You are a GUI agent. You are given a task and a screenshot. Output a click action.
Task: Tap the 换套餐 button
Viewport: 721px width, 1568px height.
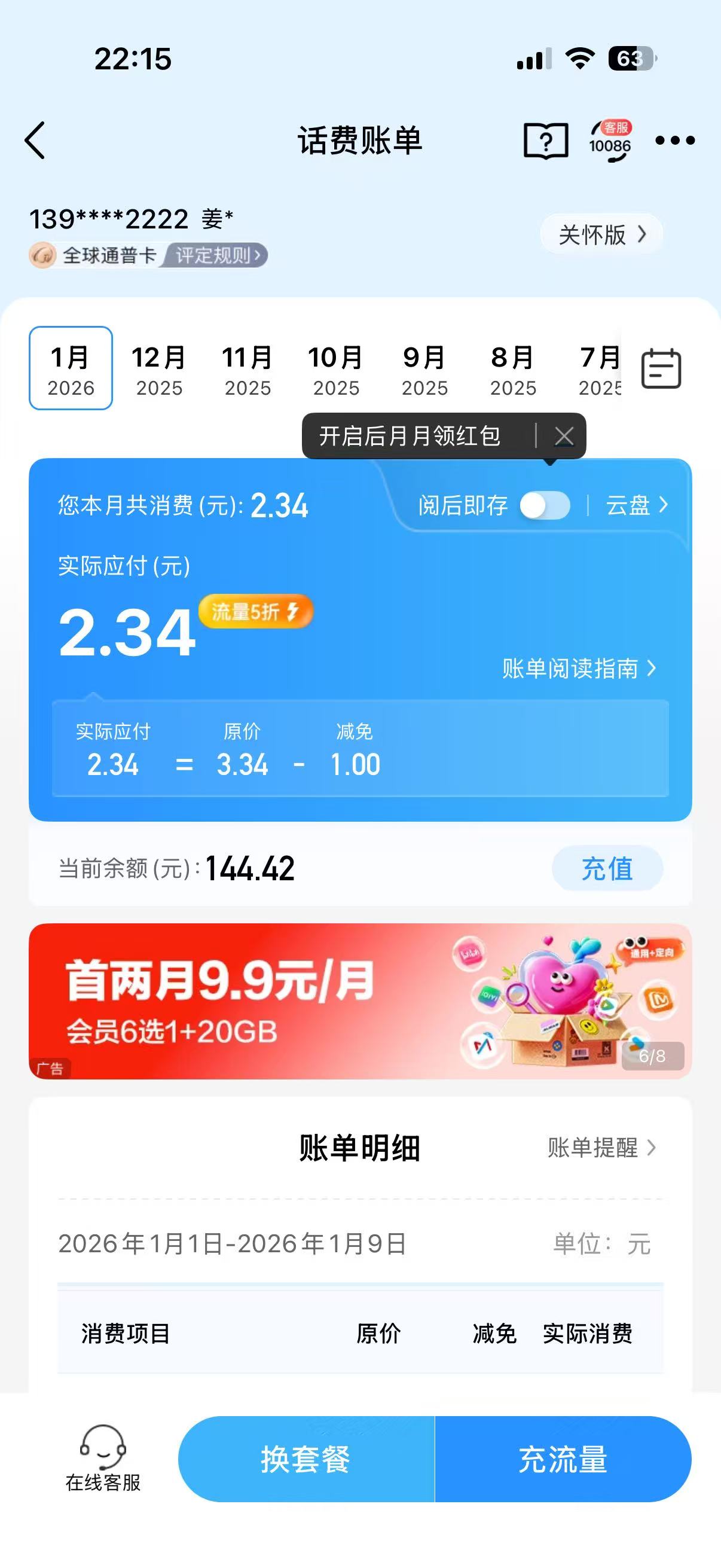(x=306, y=1459)
